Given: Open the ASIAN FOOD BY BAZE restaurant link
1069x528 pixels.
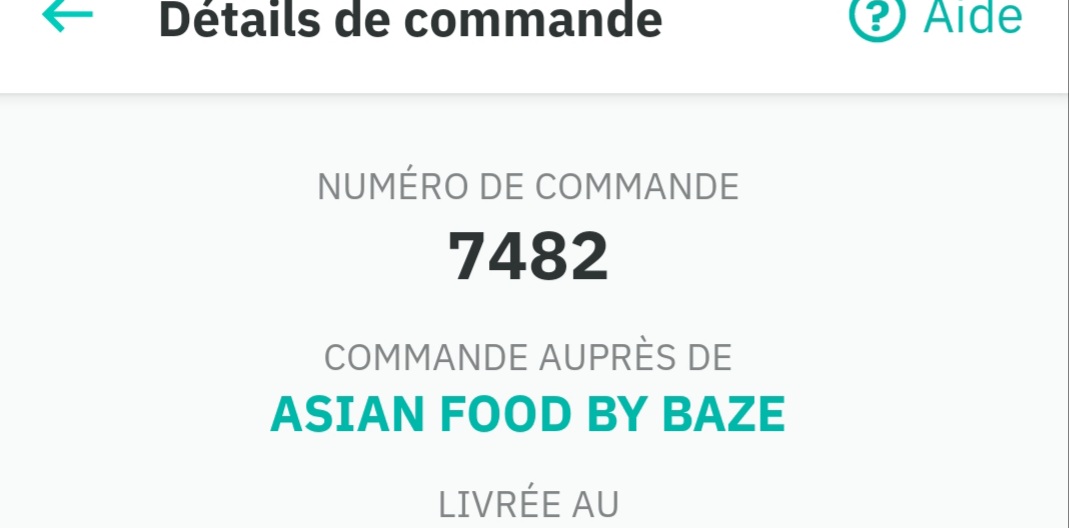Looking at the screenshot, I should pyautogui.click(x=528, y=414).
